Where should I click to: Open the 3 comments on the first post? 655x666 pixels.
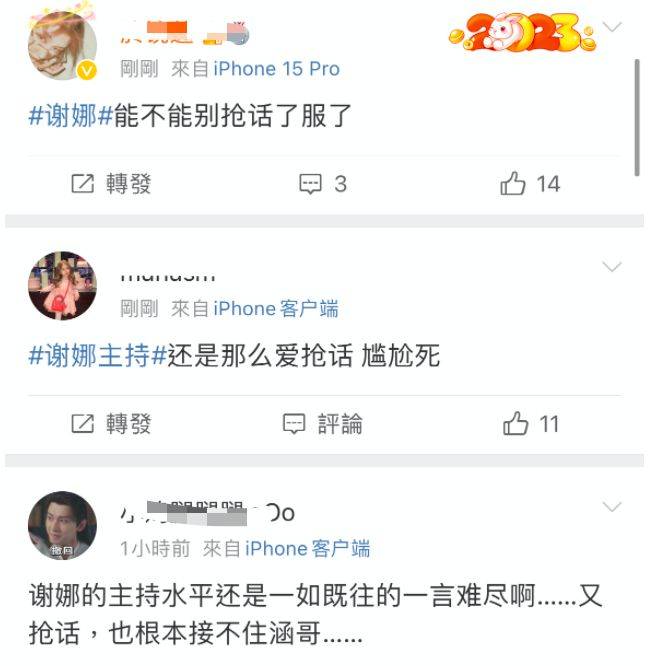coord(323,184)
